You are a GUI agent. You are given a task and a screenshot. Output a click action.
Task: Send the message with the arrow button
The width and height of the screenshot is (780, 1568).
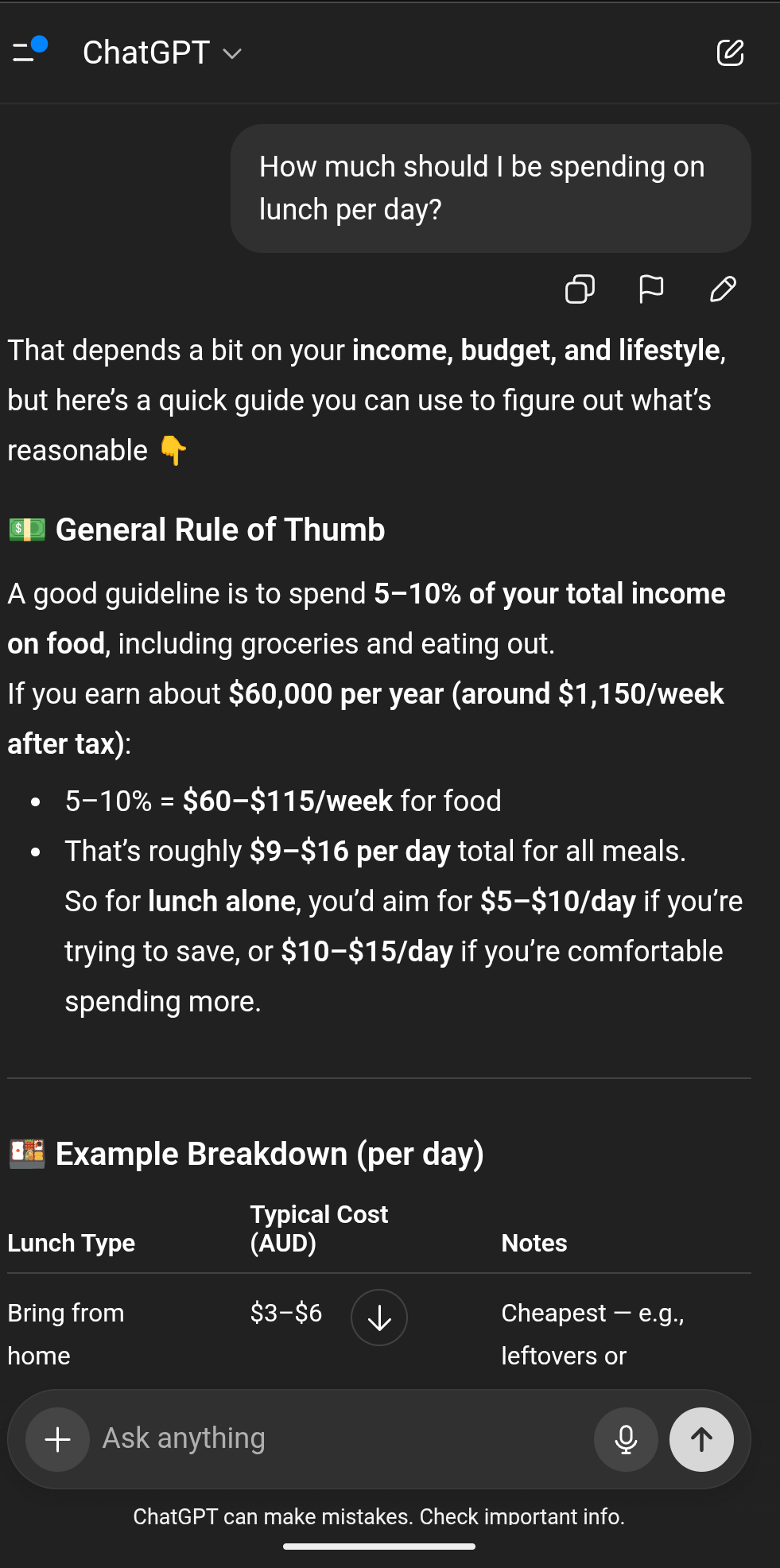(x=701, y=1439)
